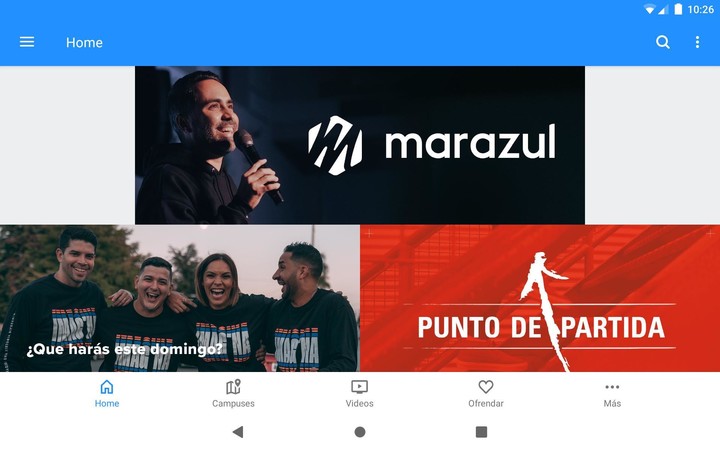Switch to the Videos tab
The width and height of the screenshot is (720, 450).
(x=360, y=393)
